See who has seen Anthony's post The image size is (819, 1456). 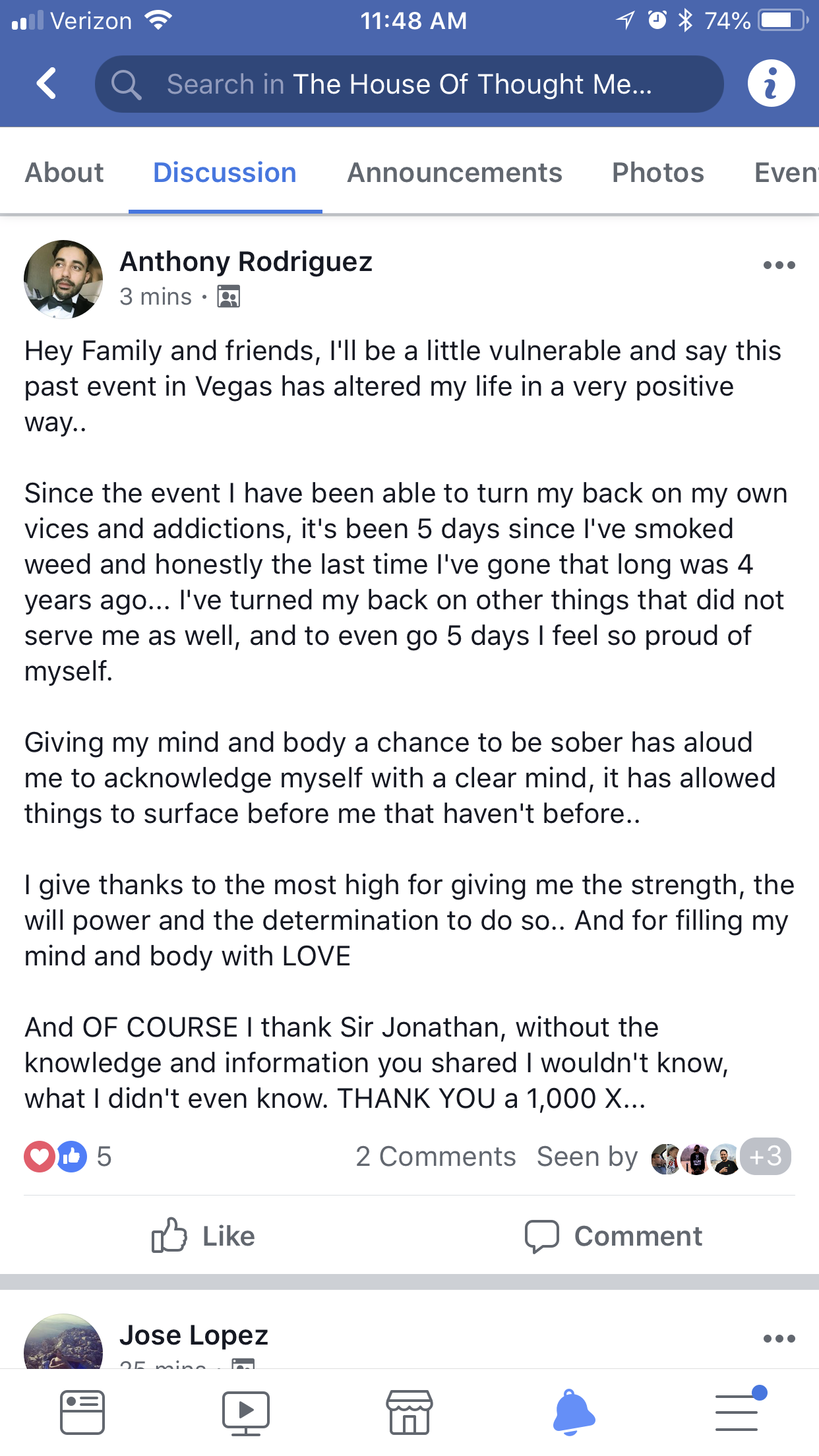664,1157
